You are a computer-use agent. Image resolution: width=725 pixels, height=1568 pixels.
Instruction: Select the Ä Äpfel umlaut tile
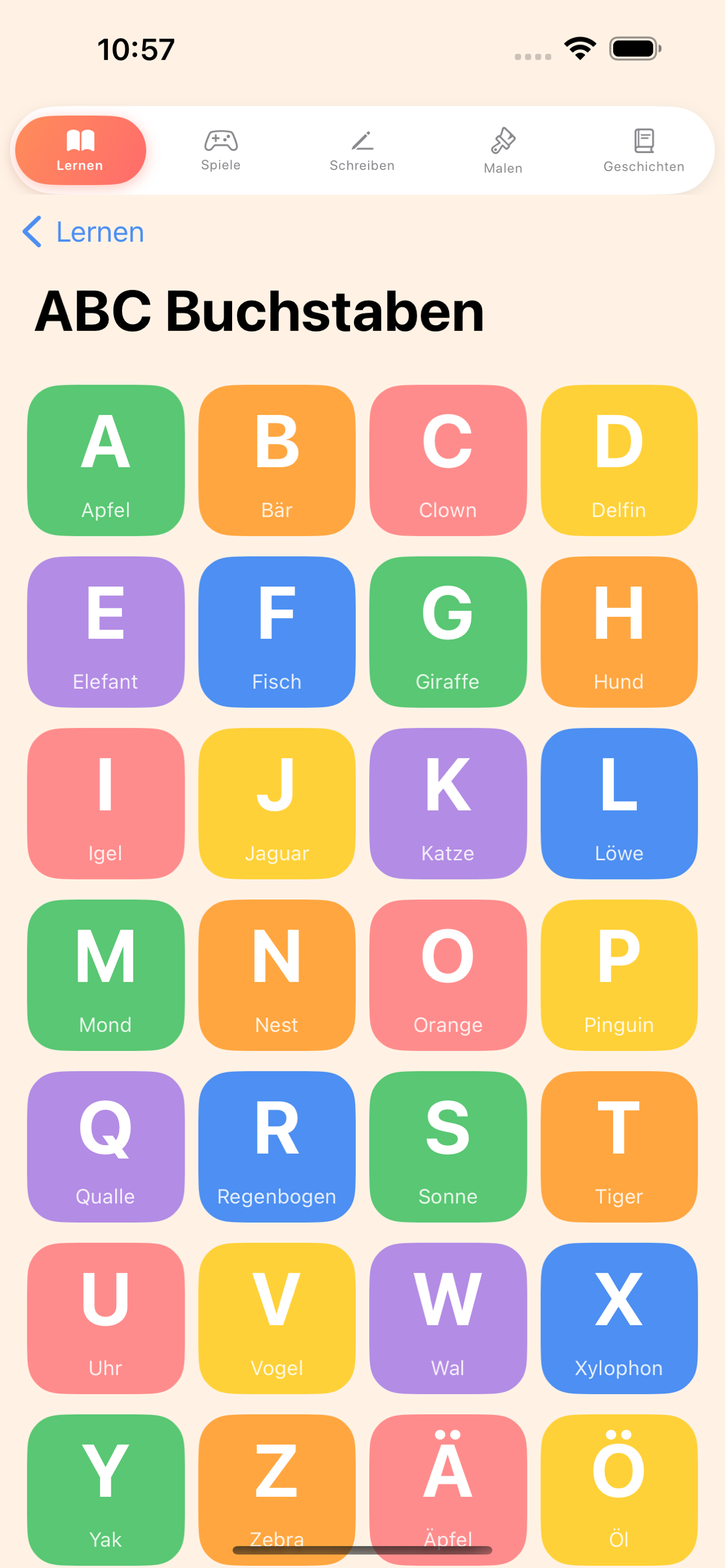point(448,1485)
